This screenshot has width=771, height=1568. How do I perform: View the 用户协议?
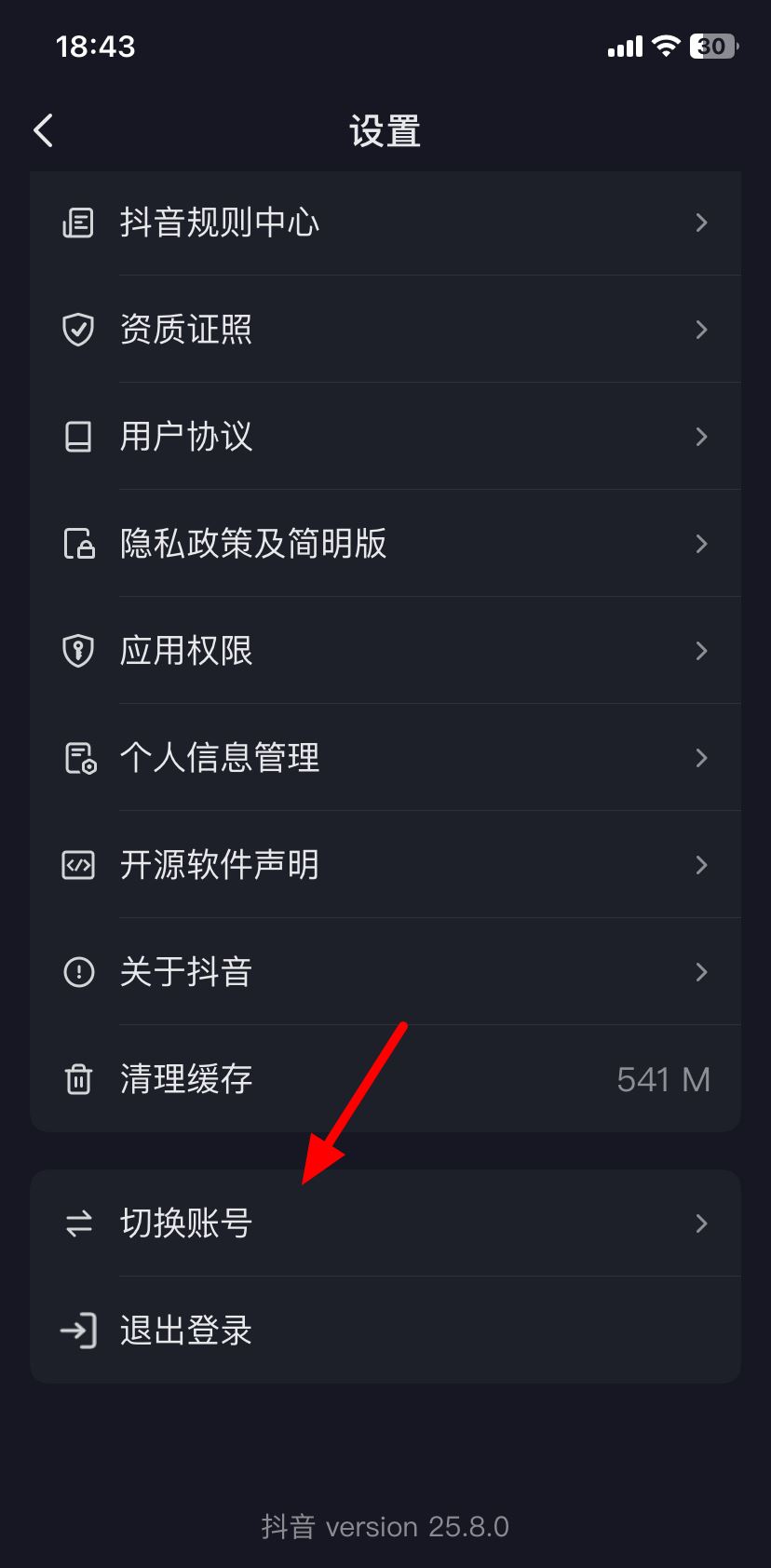[385, 437]
